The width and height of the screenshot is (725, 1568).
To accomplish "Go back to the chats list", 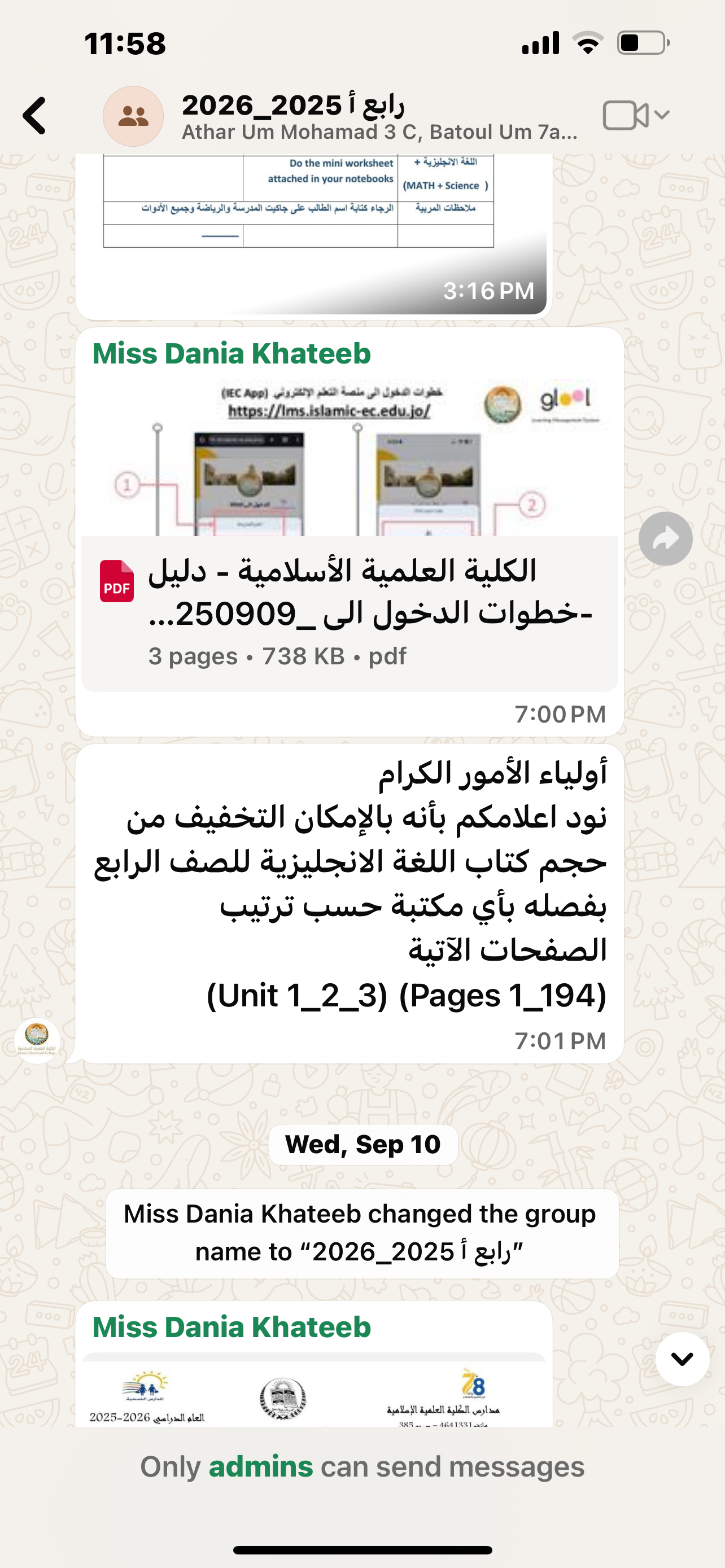I will click(x=34, y=115).
